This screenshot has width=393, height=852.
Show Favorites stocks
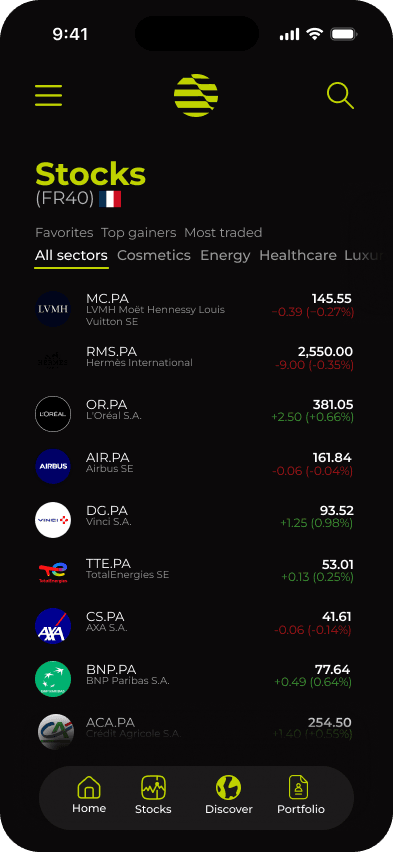coord(64,233)
